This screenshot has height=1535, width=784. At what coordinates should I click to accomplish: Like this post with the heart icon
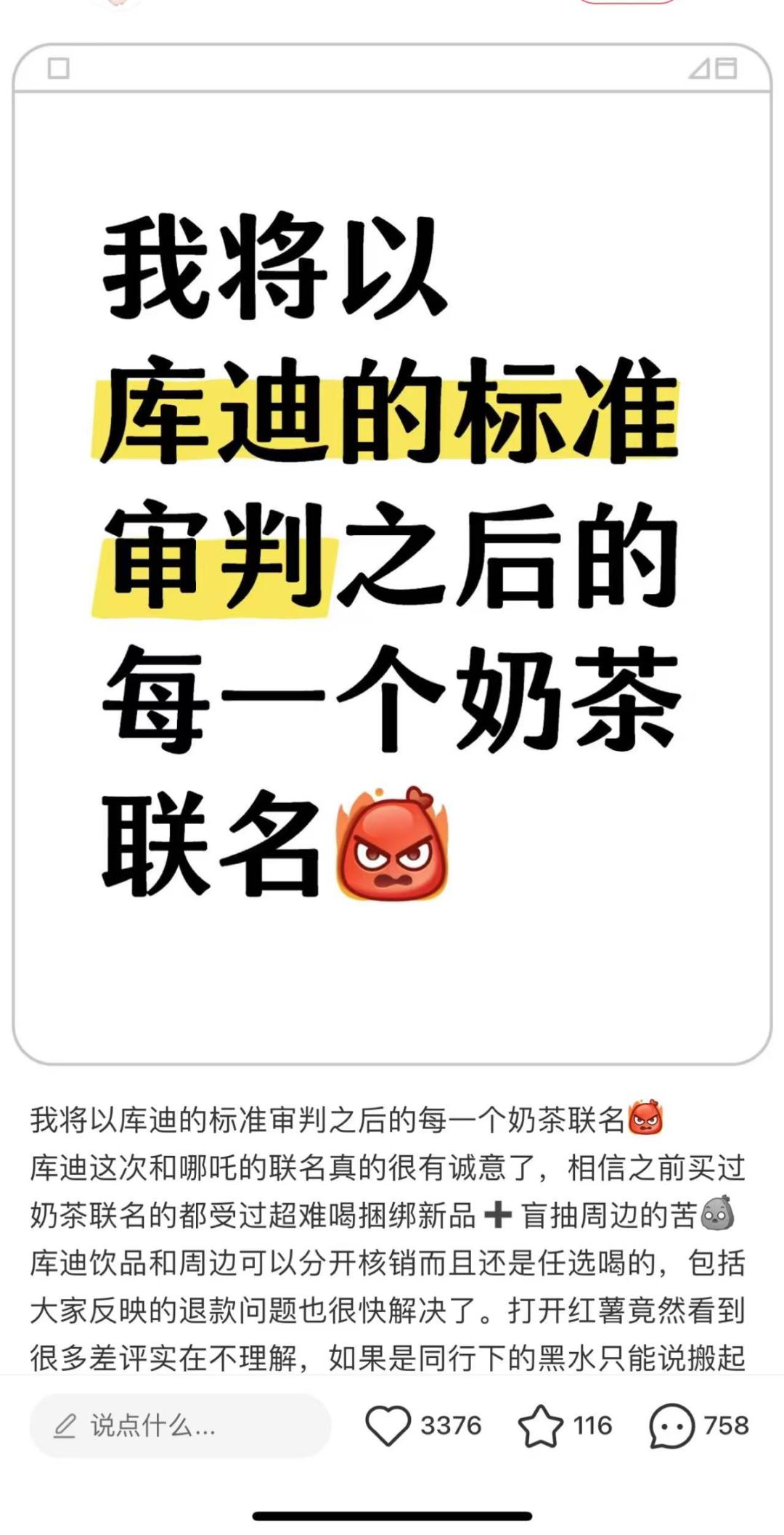[x=388, y=1425]
